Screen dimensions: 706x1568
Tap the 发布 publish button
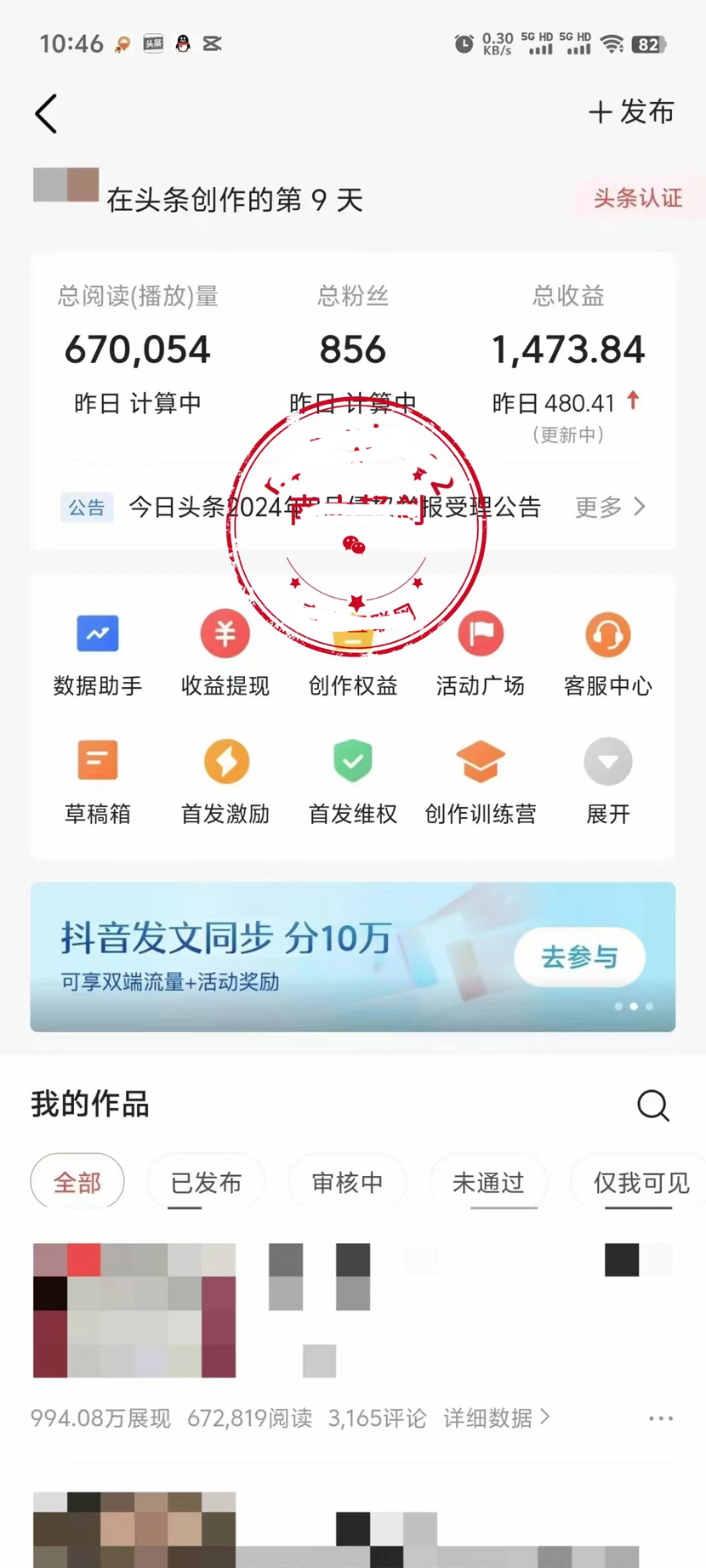point(631,112)
